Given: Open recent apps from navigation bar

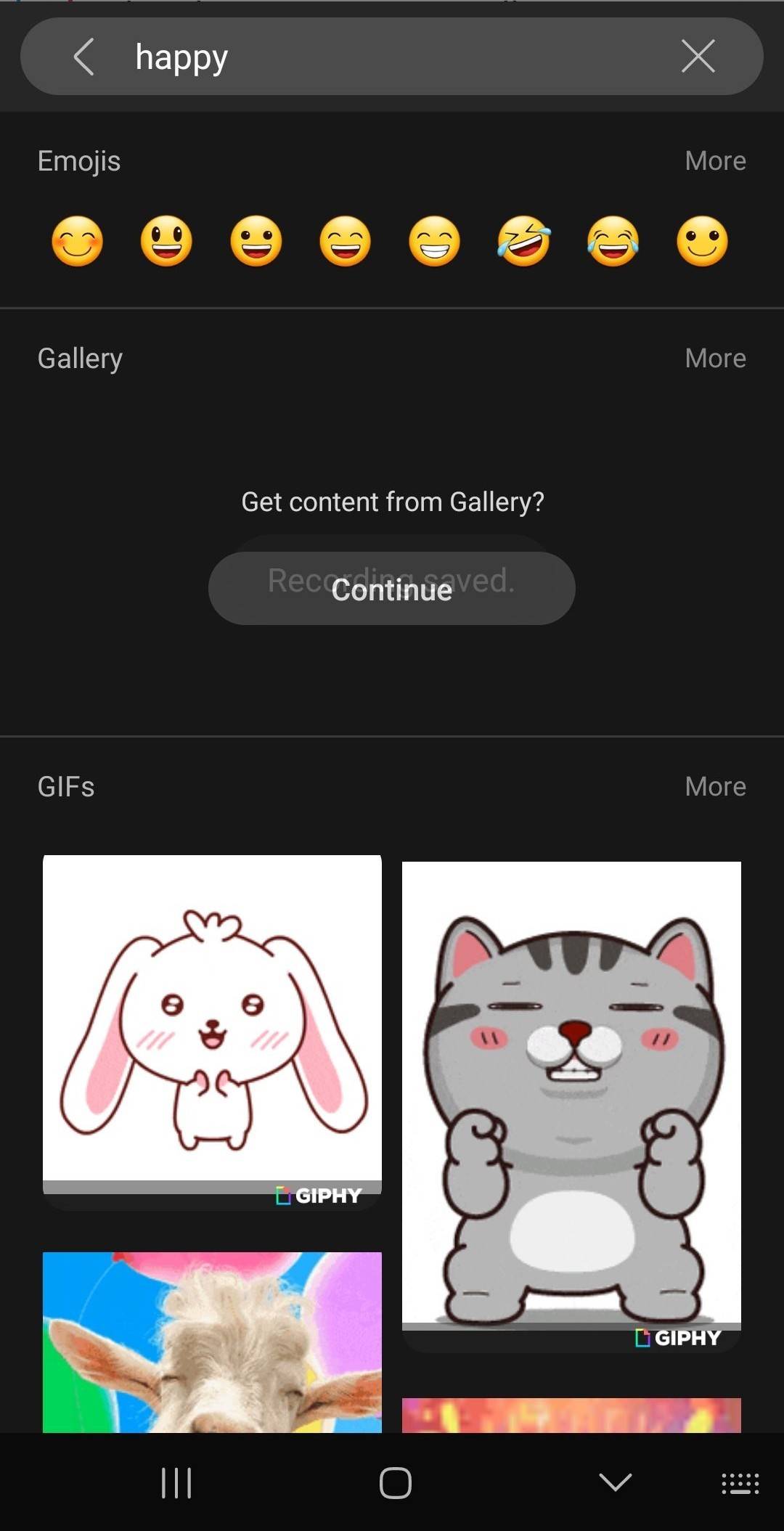Looking at the screenshot, I should [x=176, y=1483].
